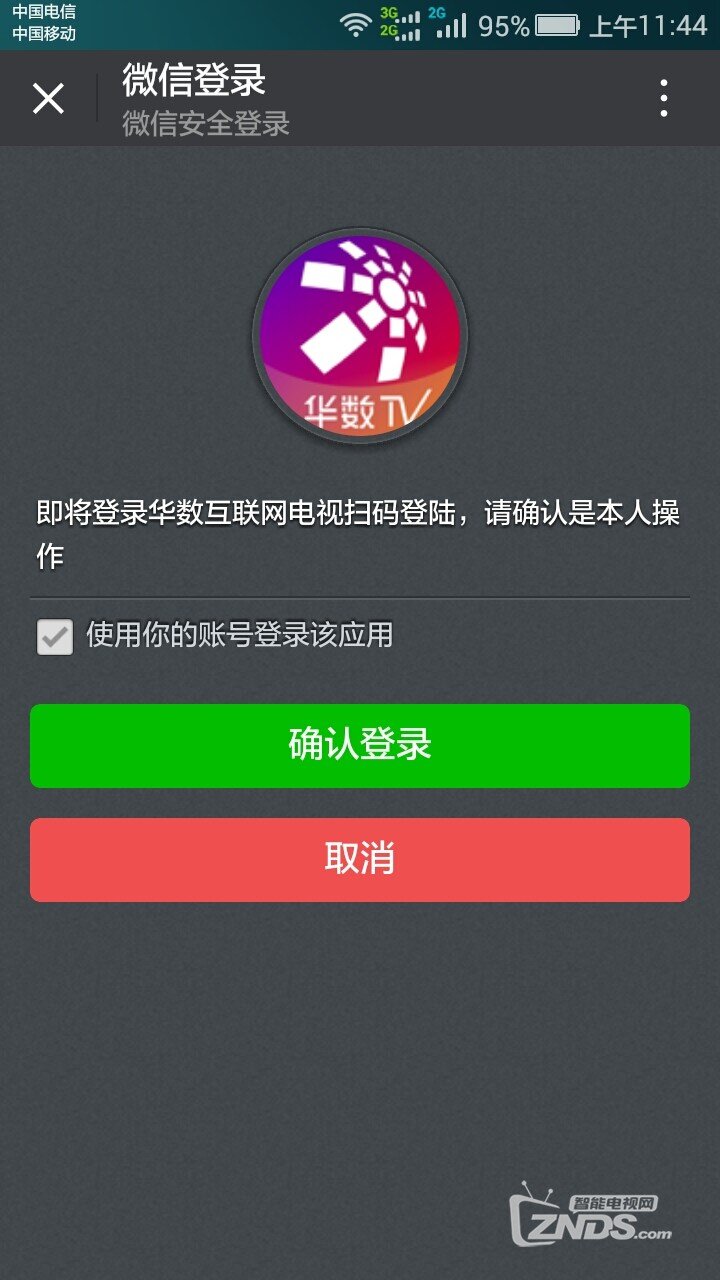Open the three-dot overflow menu

point(663,98)
